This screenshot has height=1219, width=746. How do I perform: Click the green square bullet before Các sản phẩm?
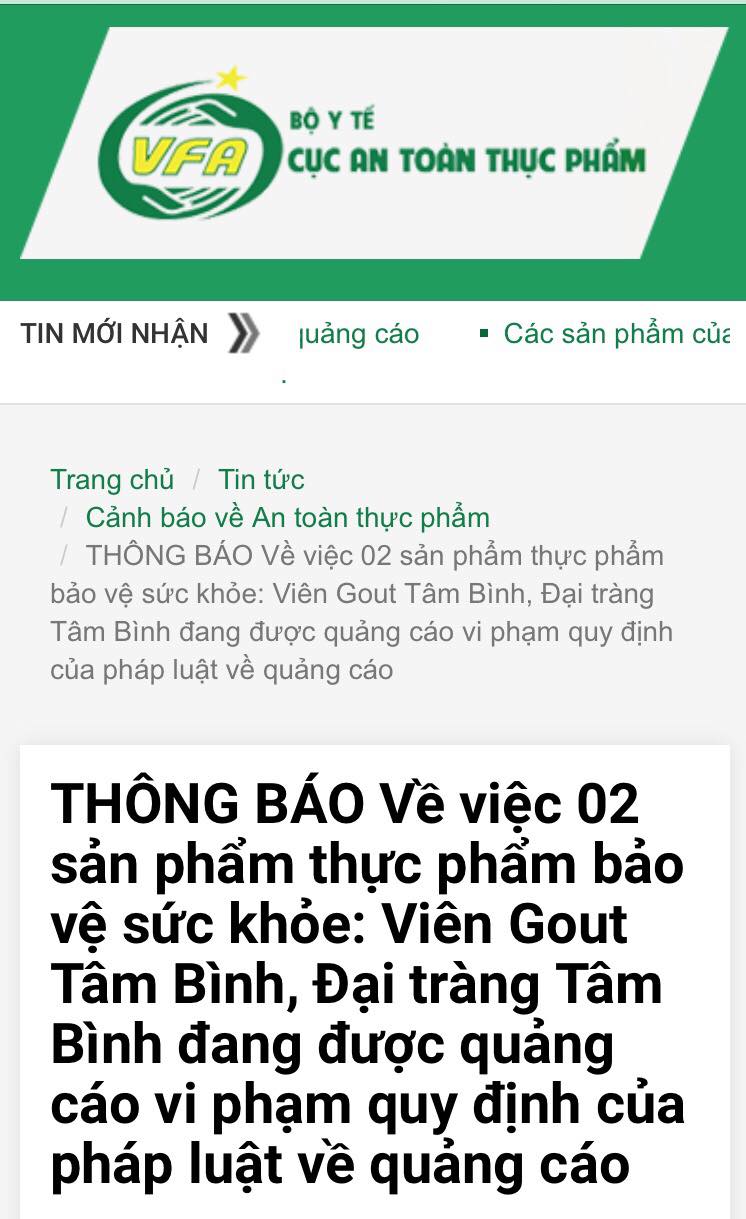[x=484, y=330]
